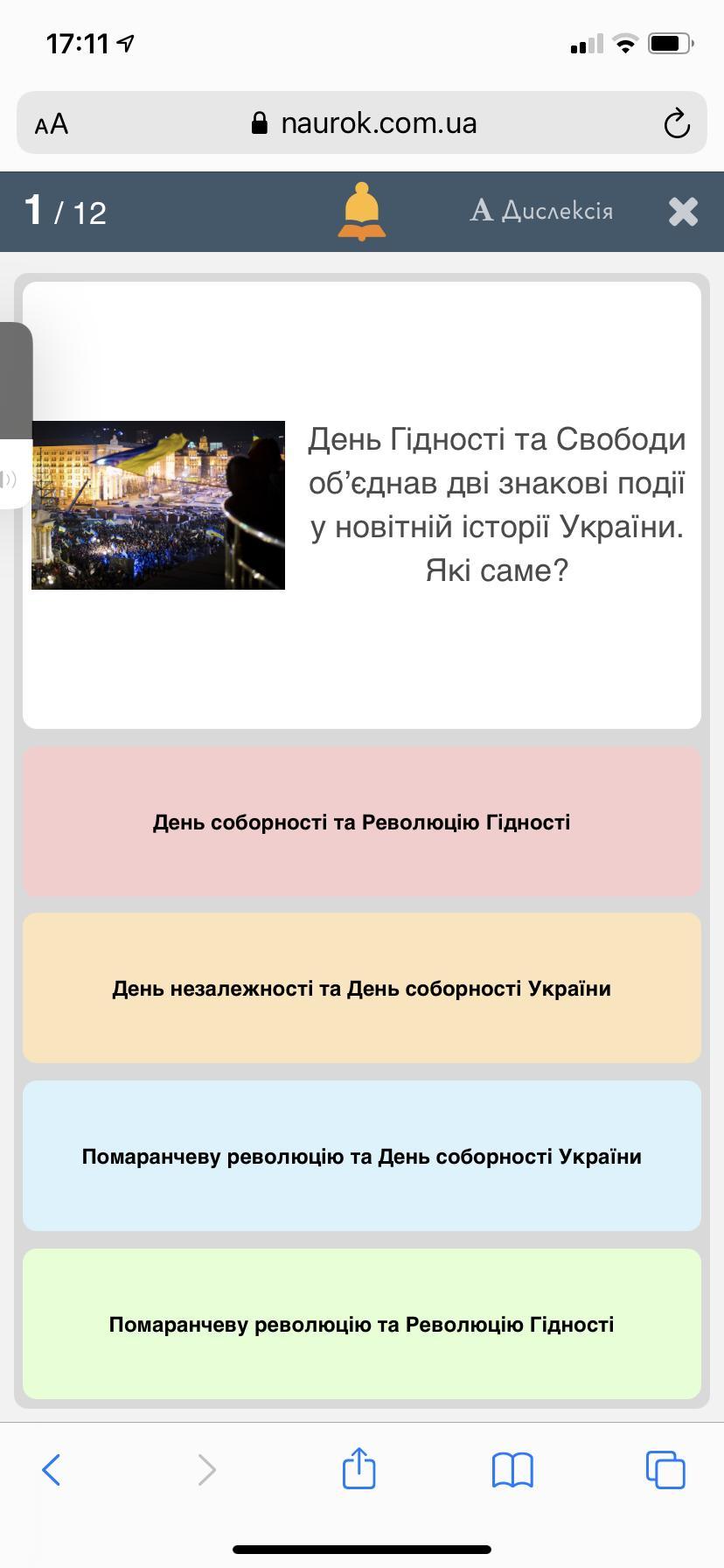Image resolution: width=724 pixels, height=1568 pixels.
Task: Go back in Safari
Action: (x=52, y=1469)
